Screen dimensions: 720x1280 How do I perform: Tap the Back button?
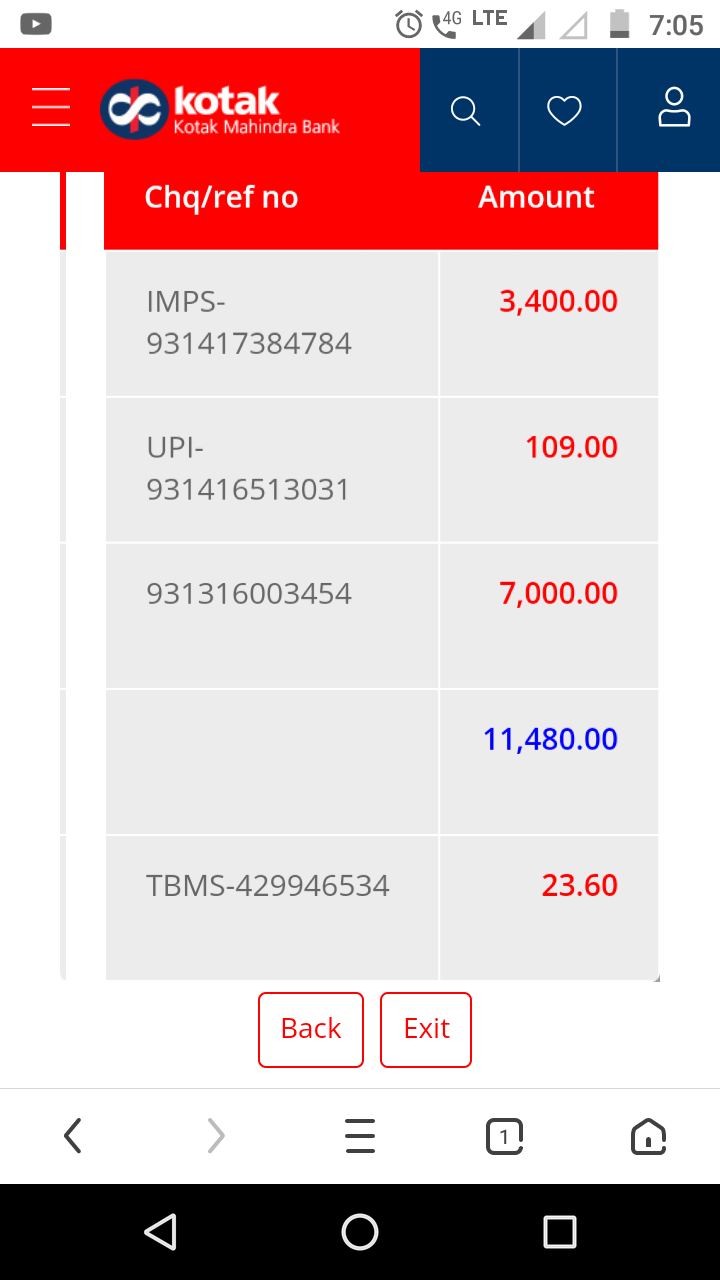311,1029
